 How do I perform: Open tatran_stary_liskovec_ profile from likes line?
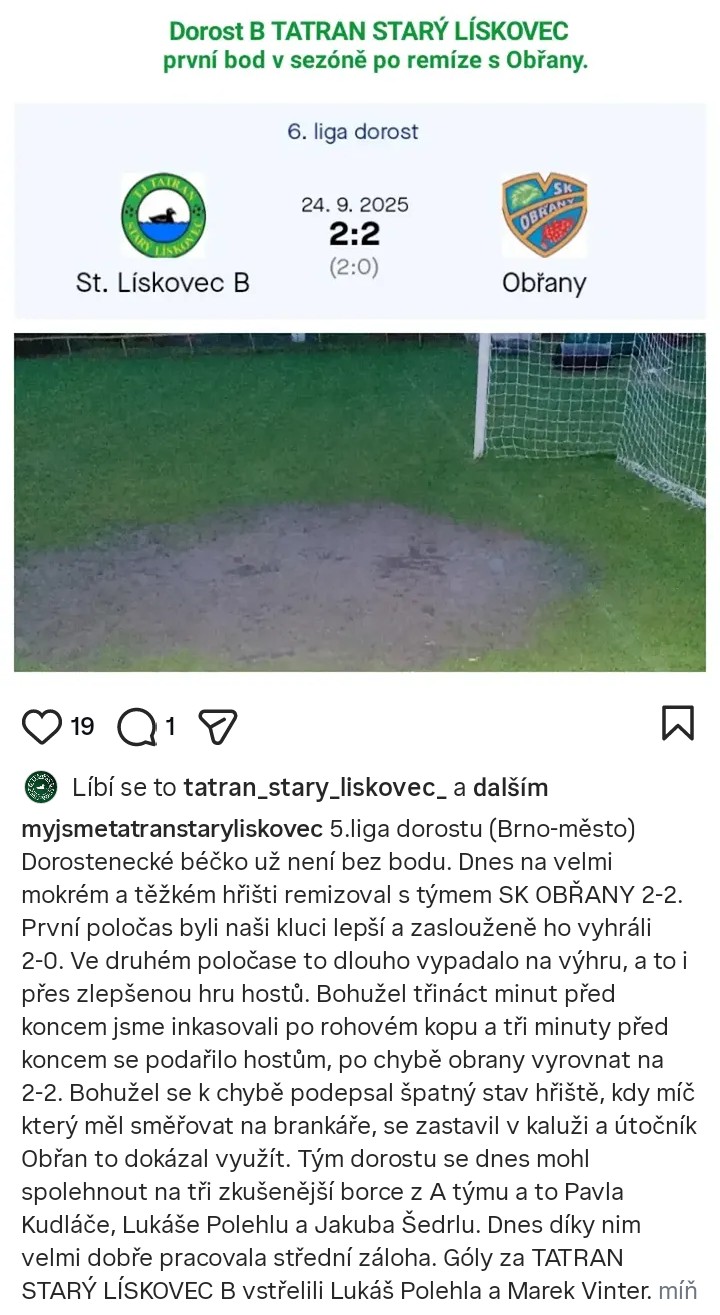(x=315, y=788)
